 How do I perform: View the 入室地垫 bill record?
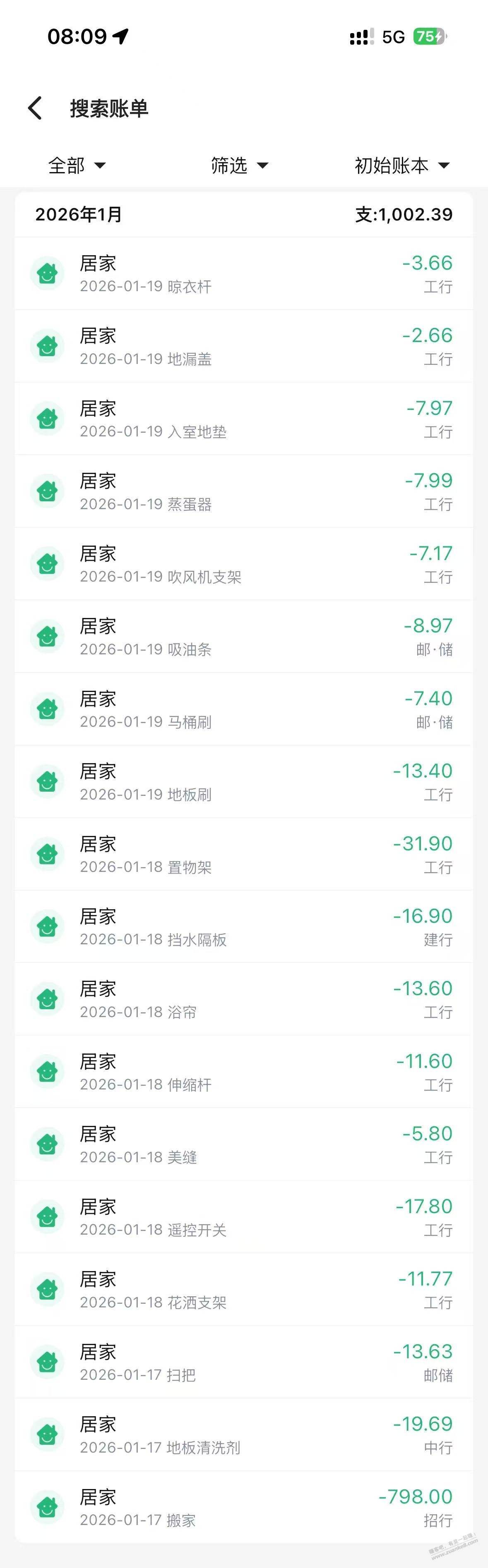pyautogui.click(x=244, y=418)
